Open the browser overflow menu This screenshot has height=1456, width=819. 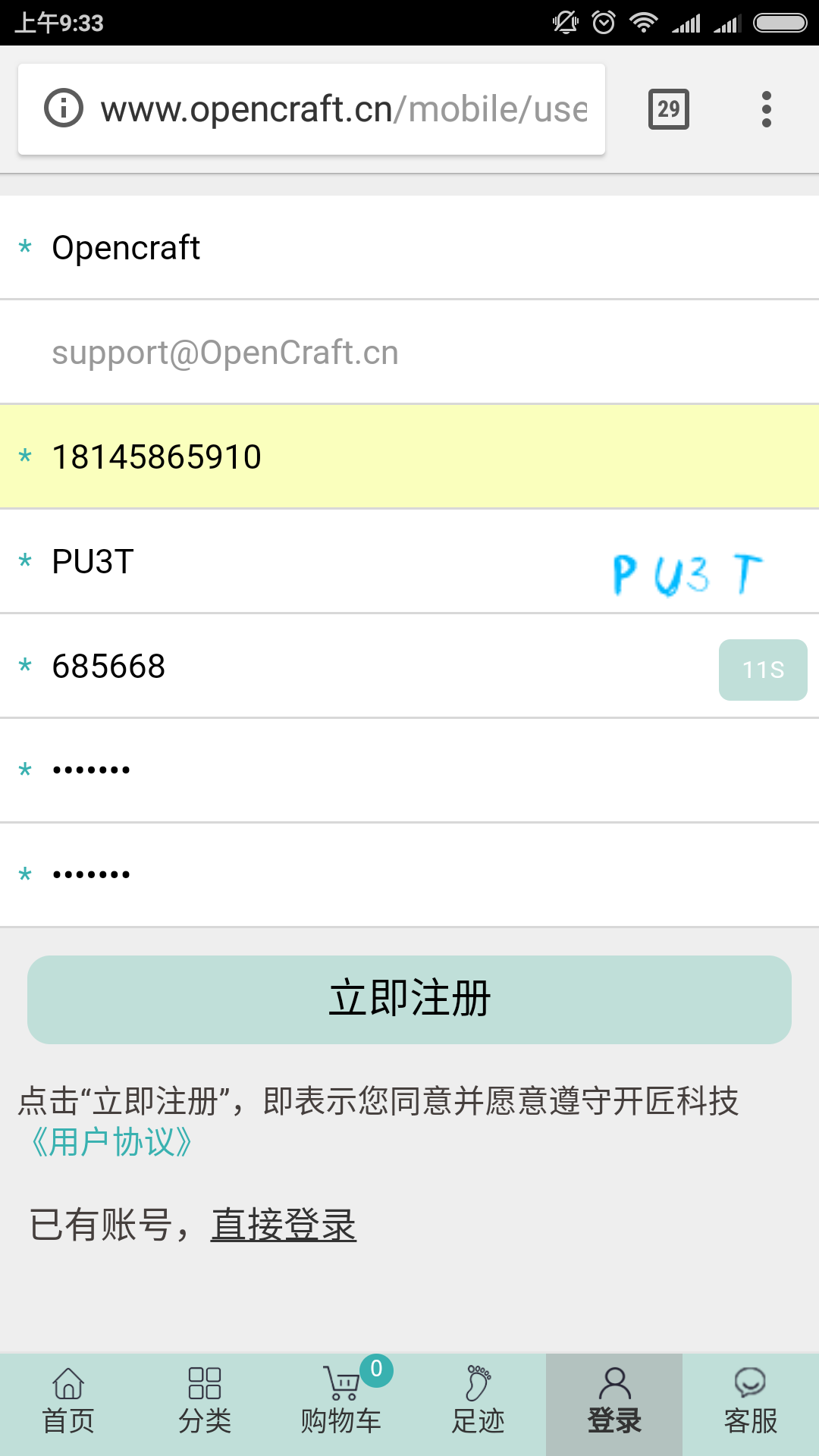click(766, 109)
